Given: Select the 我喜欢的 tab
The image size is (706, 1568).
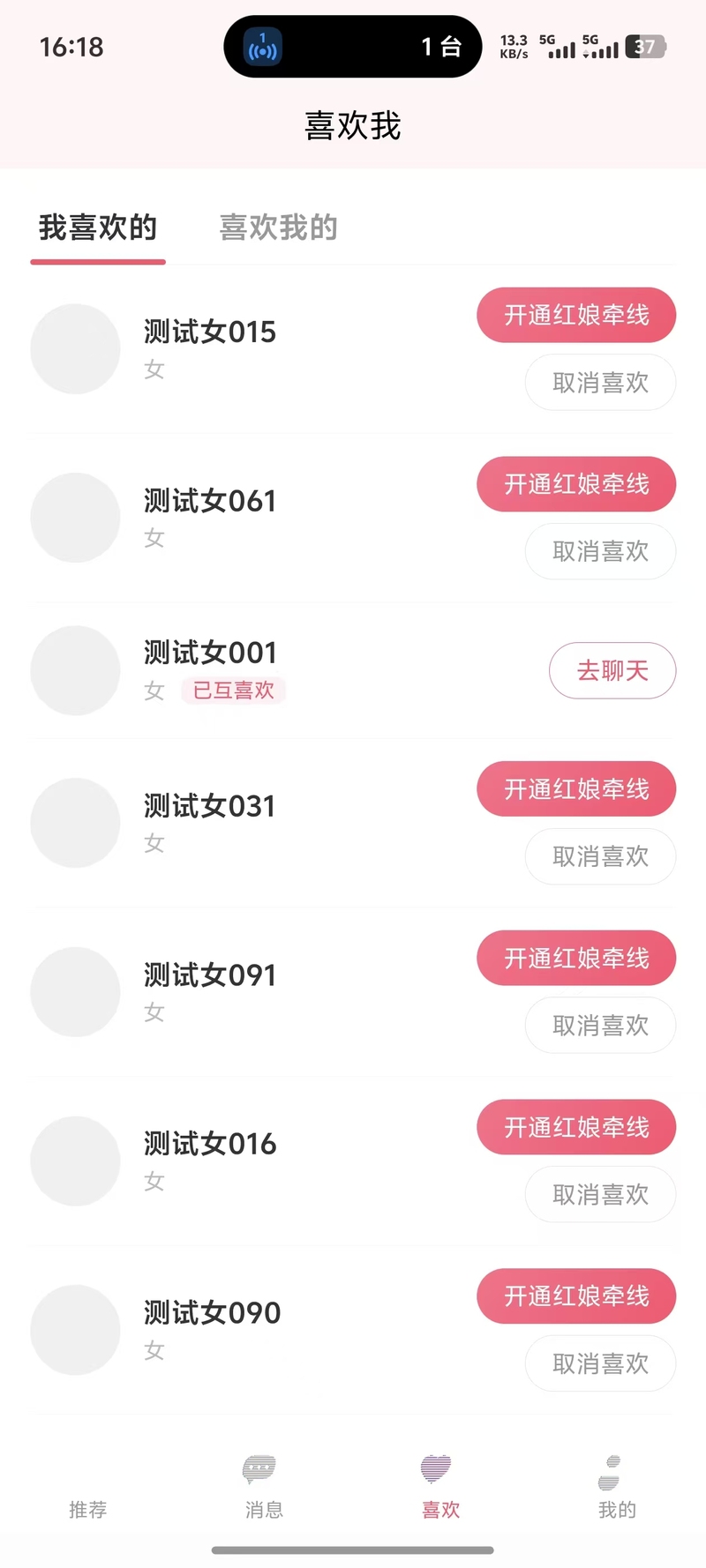Looking at the screenshot, I should [x=98, y=228].
